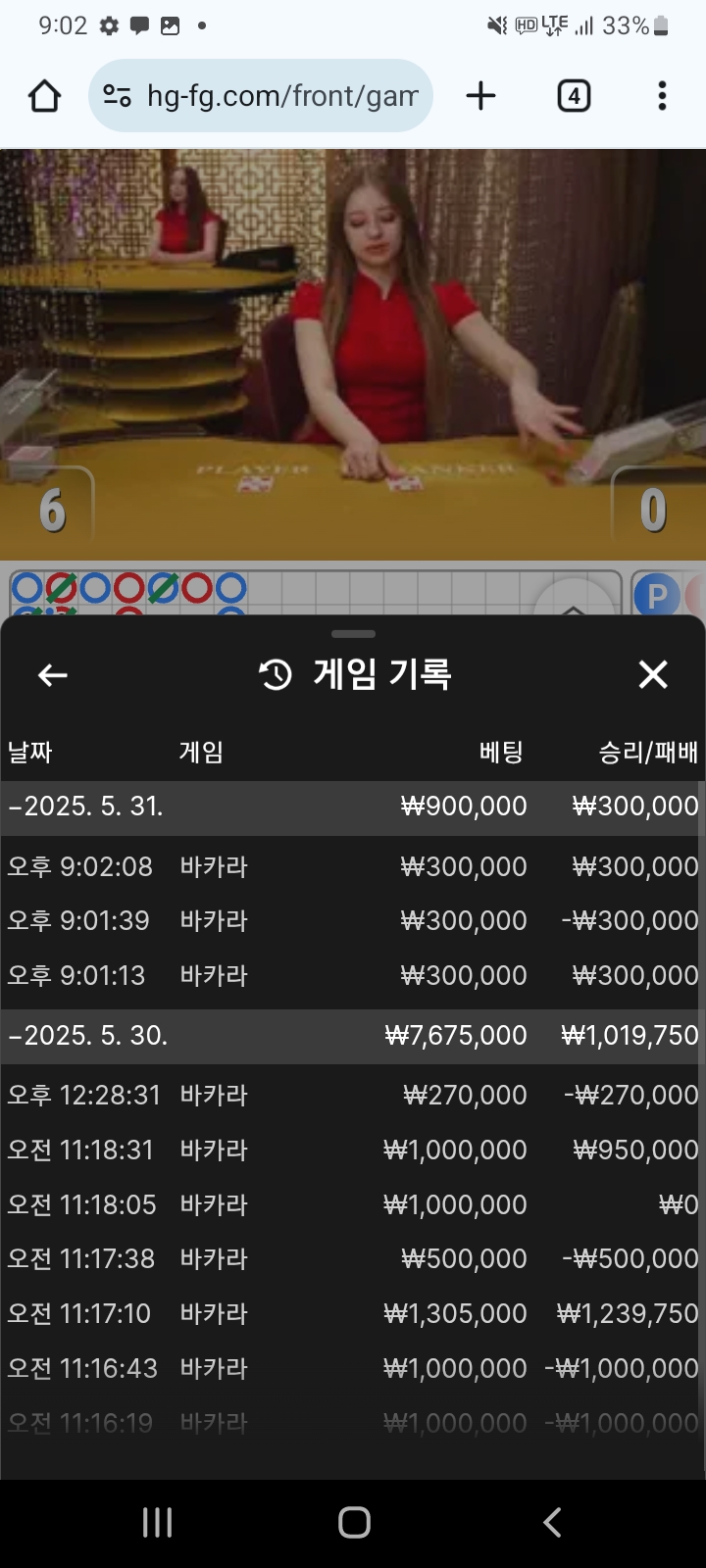This screenshot has height=1568, width=706.
Task: Open the browser home page
Action: (x=45, y=96)
